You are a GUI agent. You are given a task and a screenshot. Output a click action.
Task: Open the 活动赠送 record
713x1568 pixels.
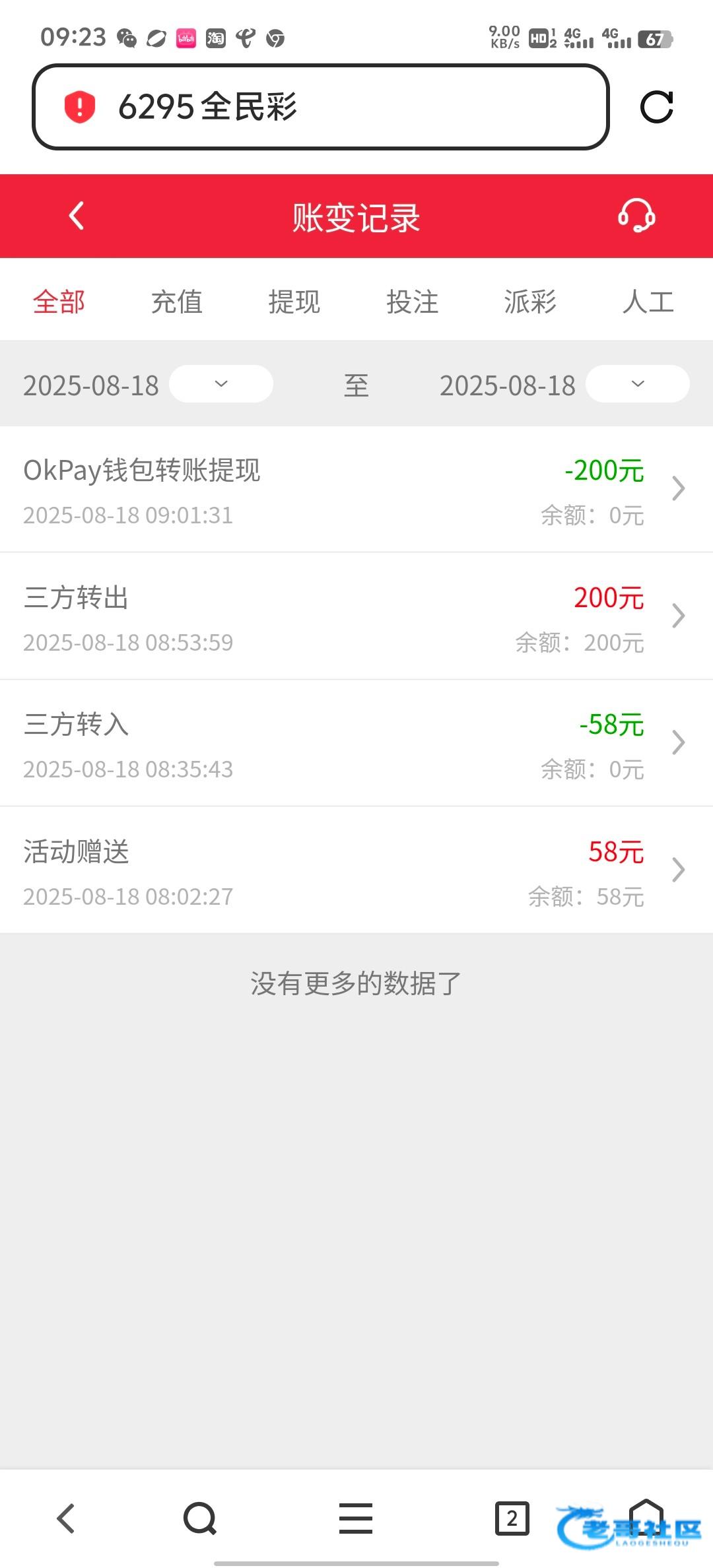[356, 870]
